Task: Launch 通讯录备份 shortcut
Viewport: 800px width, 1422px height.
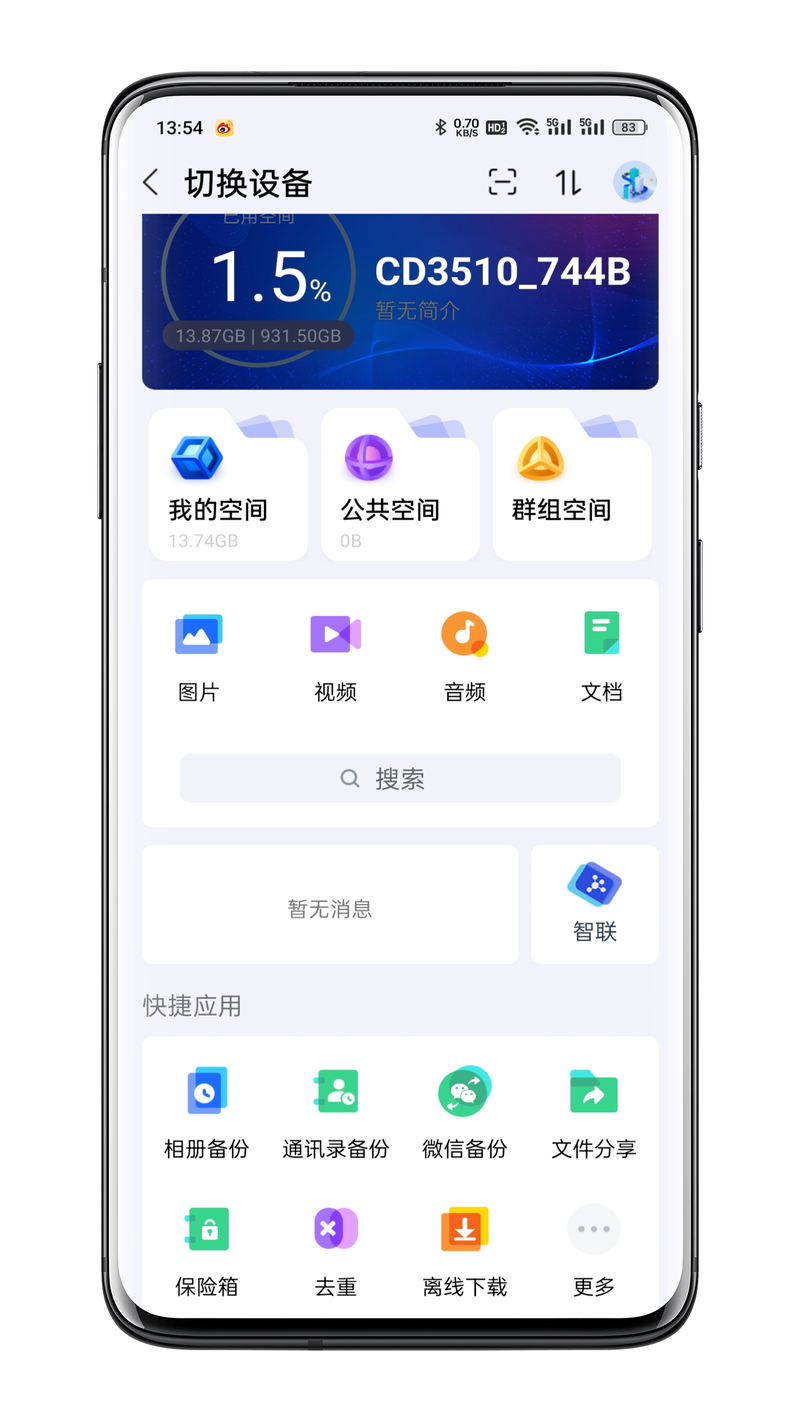Action: (335, 1112)
